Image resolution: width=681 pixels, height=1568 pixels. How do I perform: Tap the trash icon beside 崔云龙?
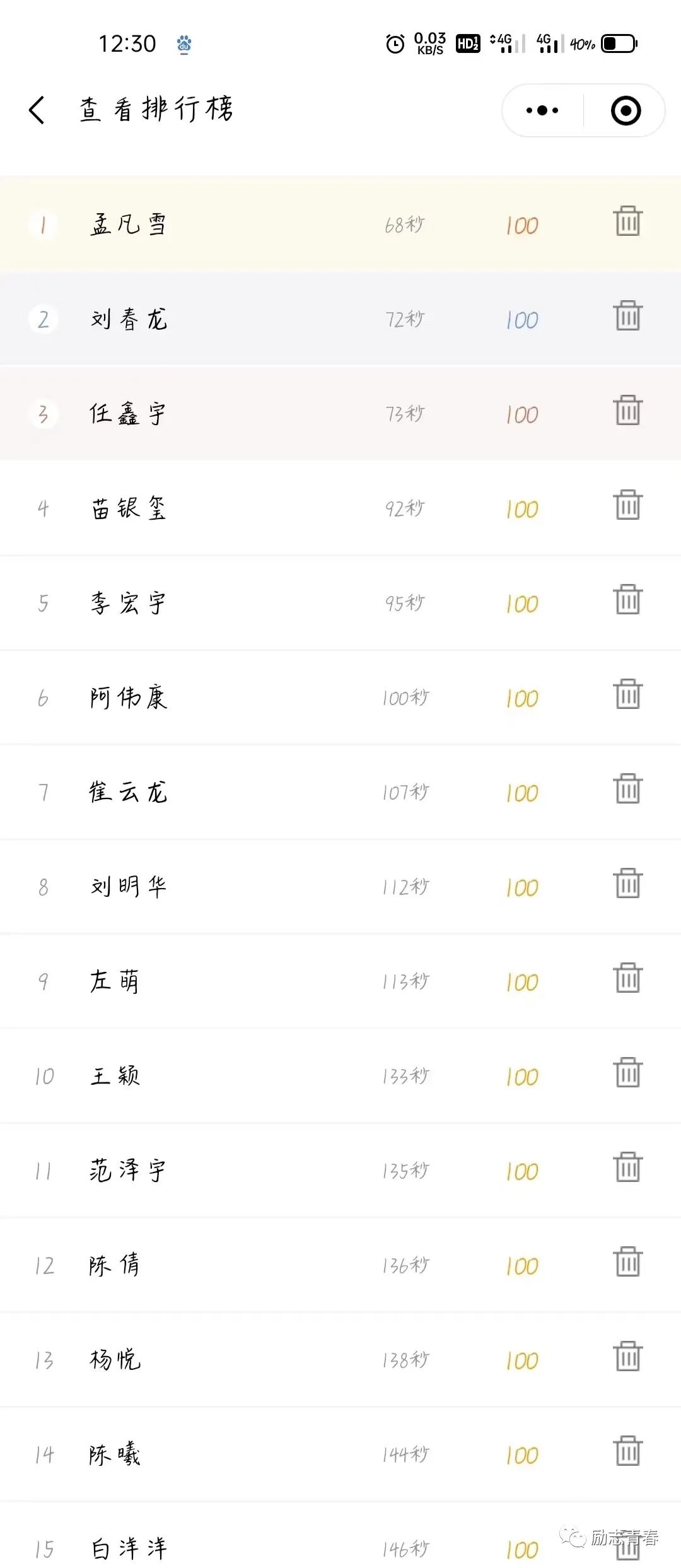click(627, 789)
